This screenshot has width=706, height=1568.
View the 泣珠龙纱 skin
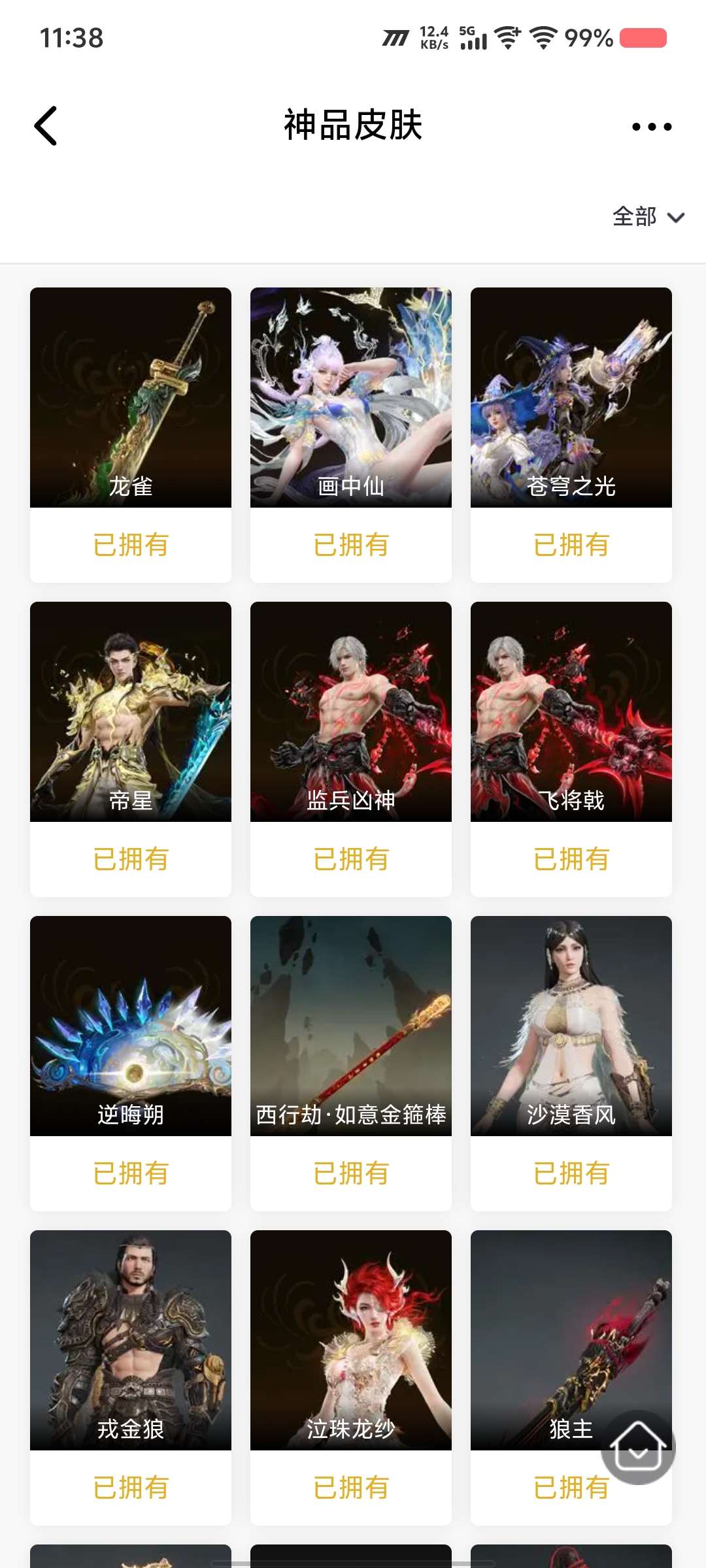(x=351, y=1340)
